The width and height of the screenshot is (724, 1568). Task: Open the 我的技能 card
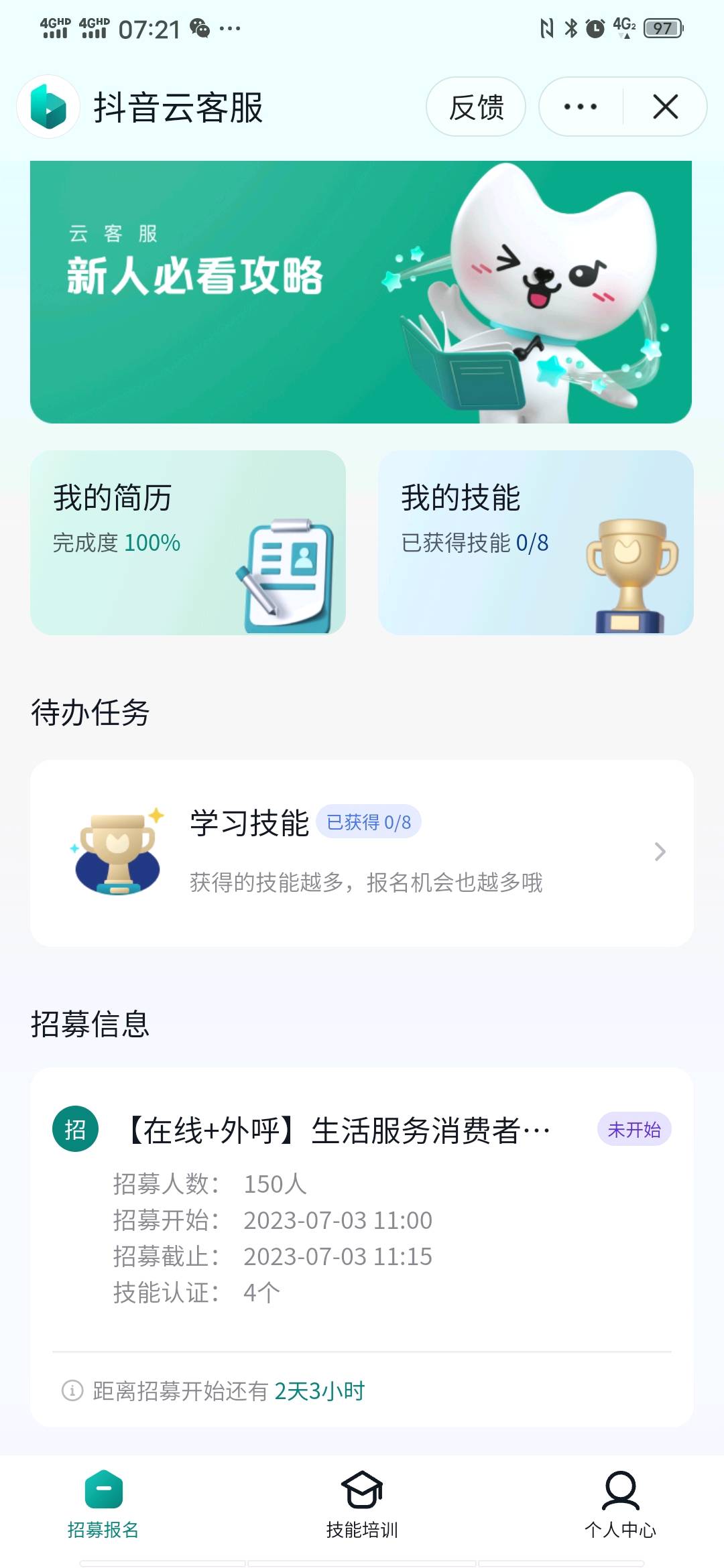[536, 542]
